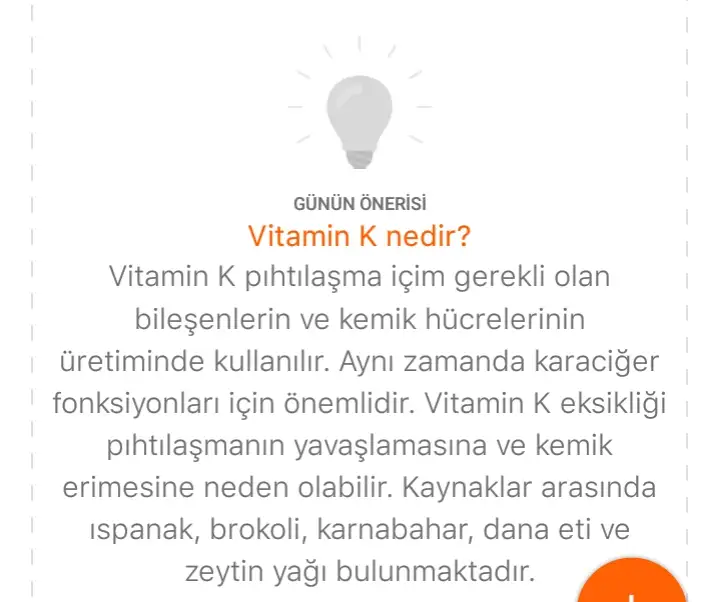The width and height of the screenshot is (719, 602).
Task: Tap the orange plus floating button
Action: pyautogui.click(x=631, y=583)
